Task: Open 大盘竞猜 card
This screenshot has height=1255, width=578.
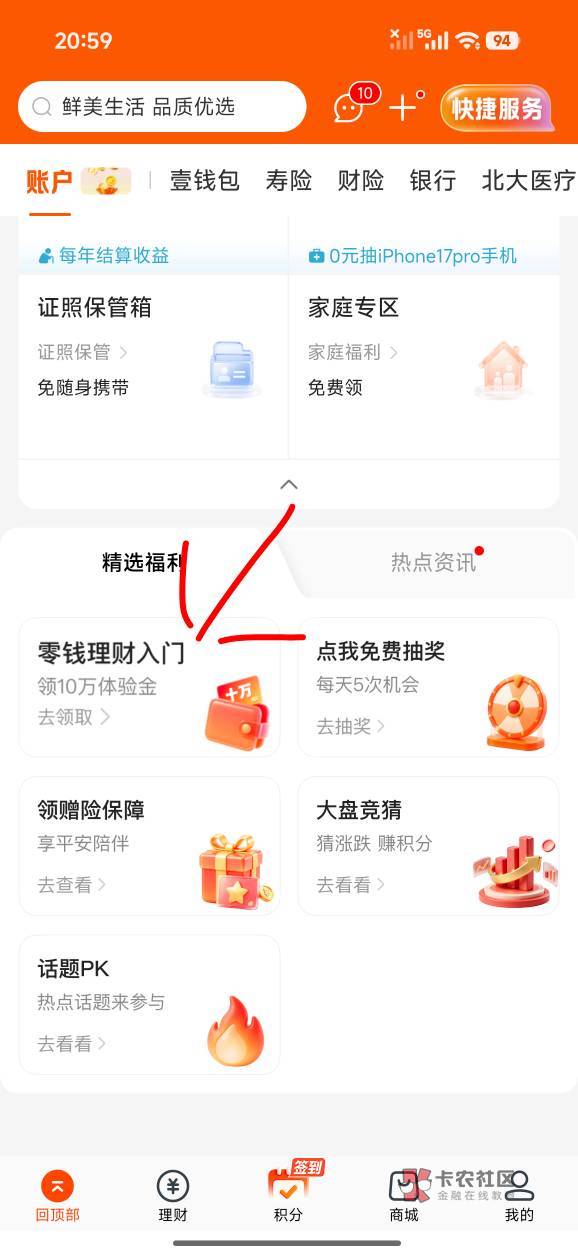Action: [428, 846]
